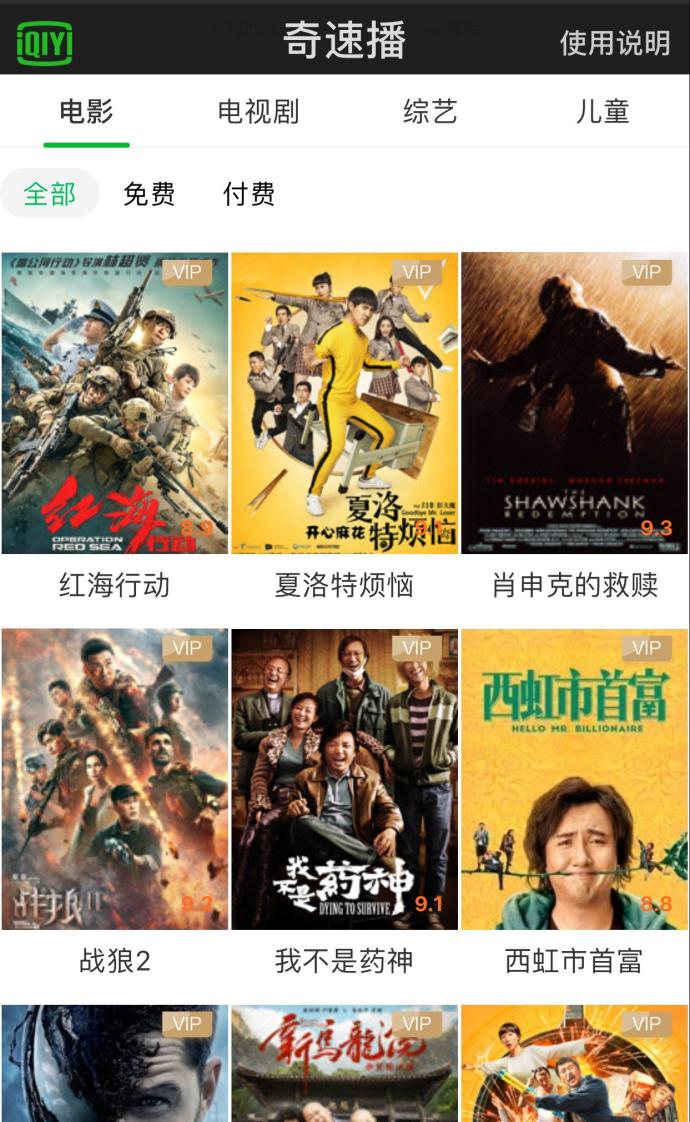Viewport: 690px width, 1122px height.
Task: Open the 使用说明 help link
Action: pyautogui.click(x=615, y=43)
